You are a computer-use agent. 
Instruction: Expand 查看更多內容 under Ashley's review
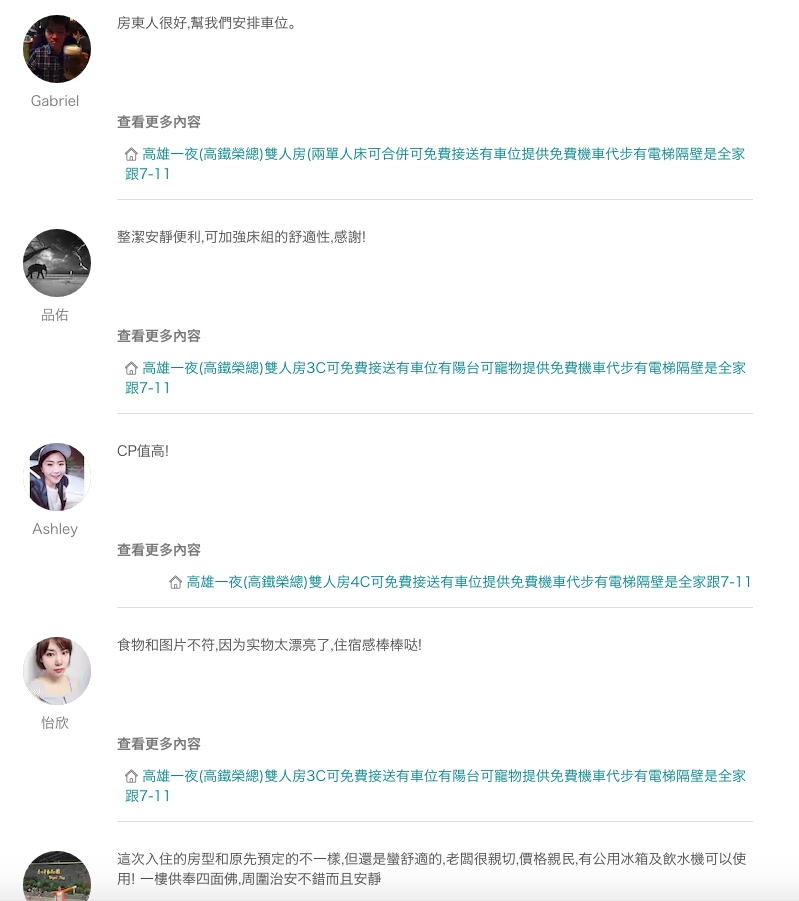tap(159, 550)
